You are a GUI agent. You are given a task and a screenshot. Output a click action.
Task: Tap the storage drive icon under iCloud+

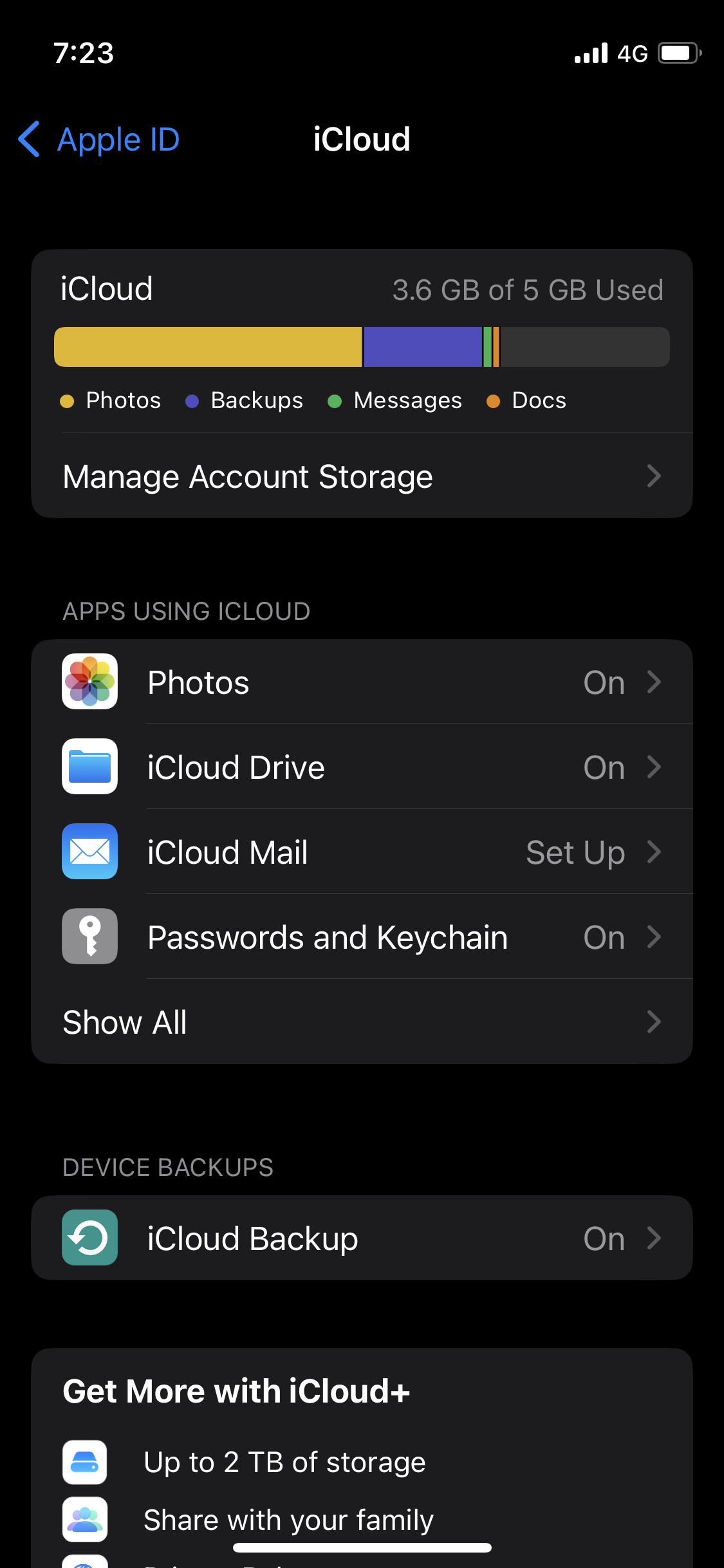tap(84, 1461)
